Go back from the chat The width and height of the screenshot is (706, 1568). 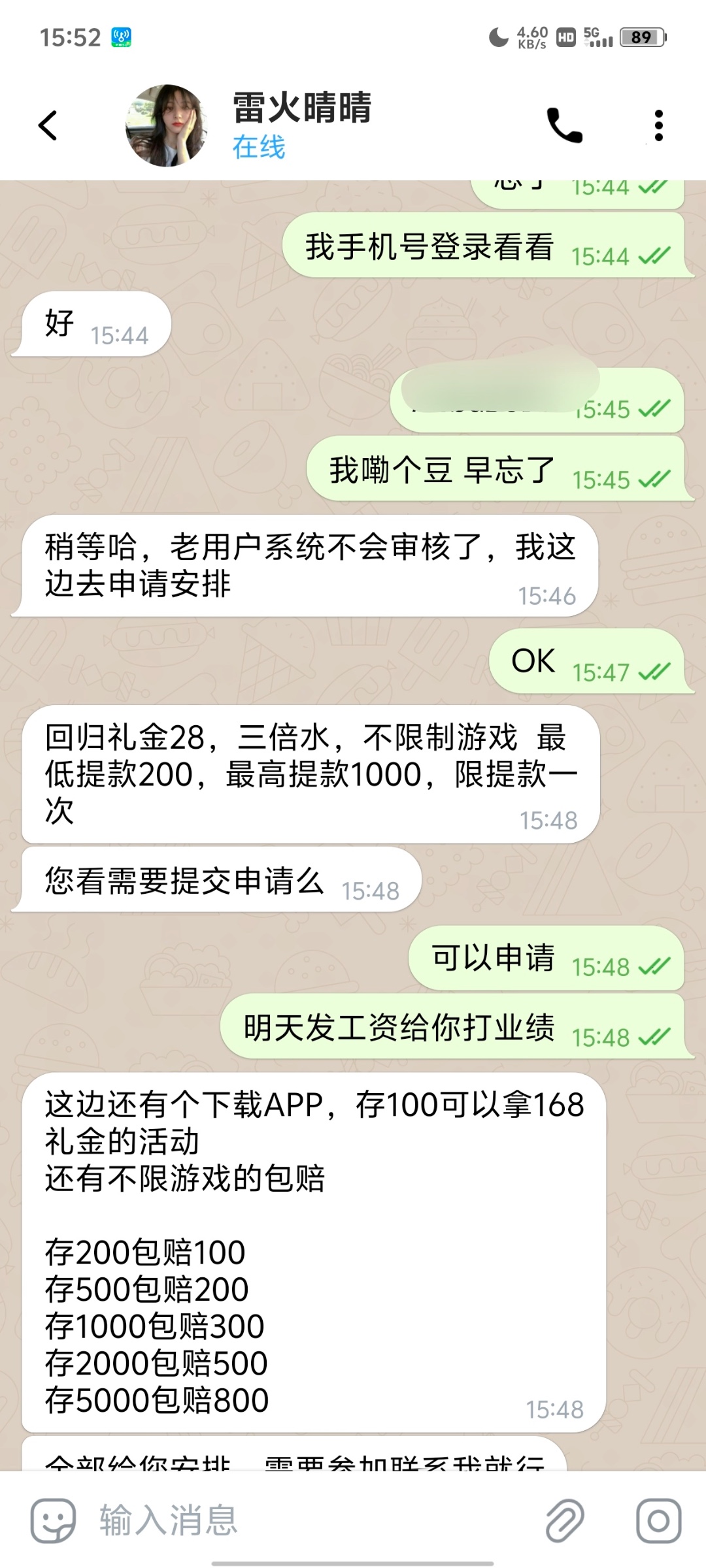[x=48, y=125]
